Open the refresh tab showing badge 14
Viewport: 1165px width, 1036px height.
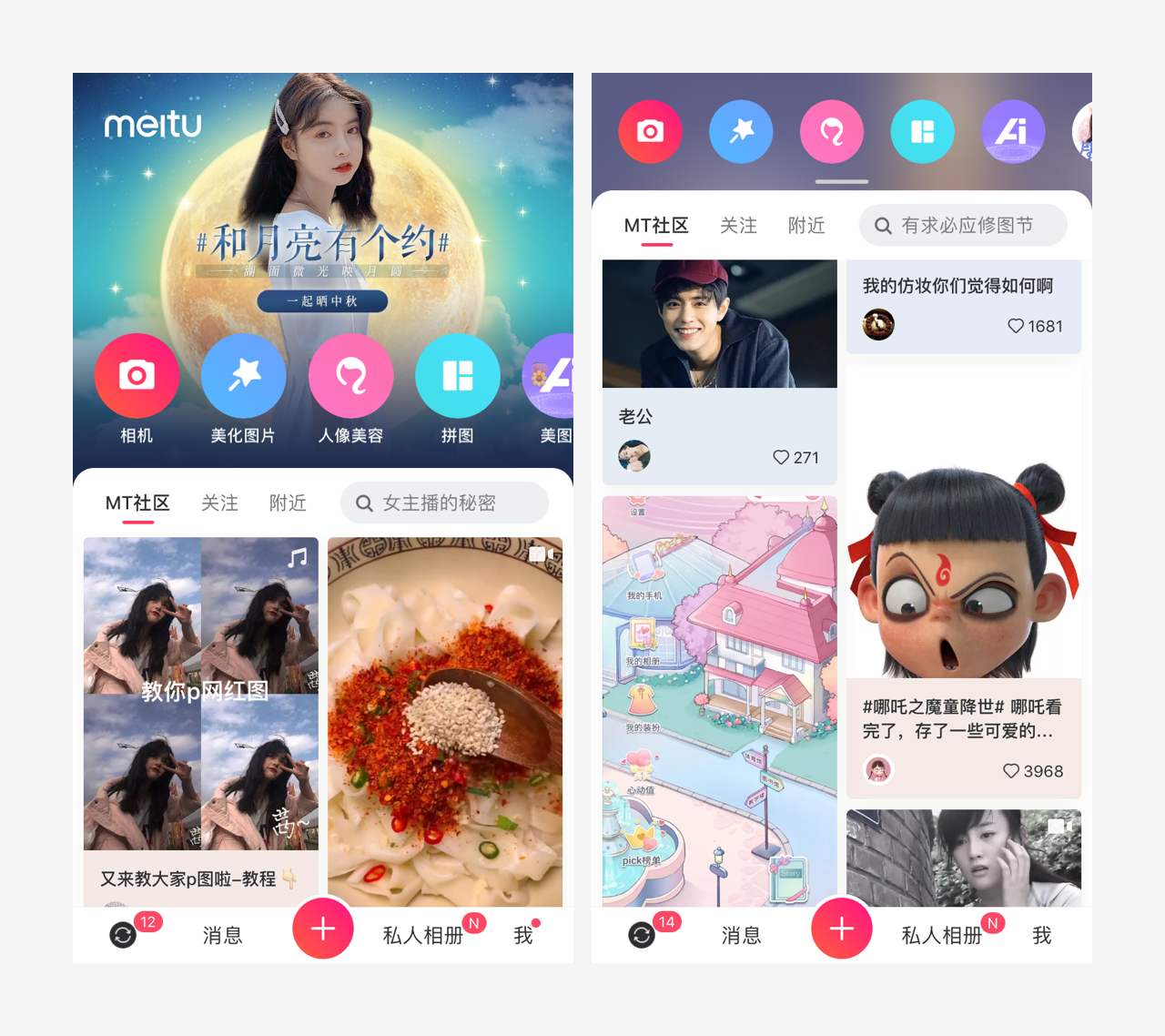coord(642,935)
